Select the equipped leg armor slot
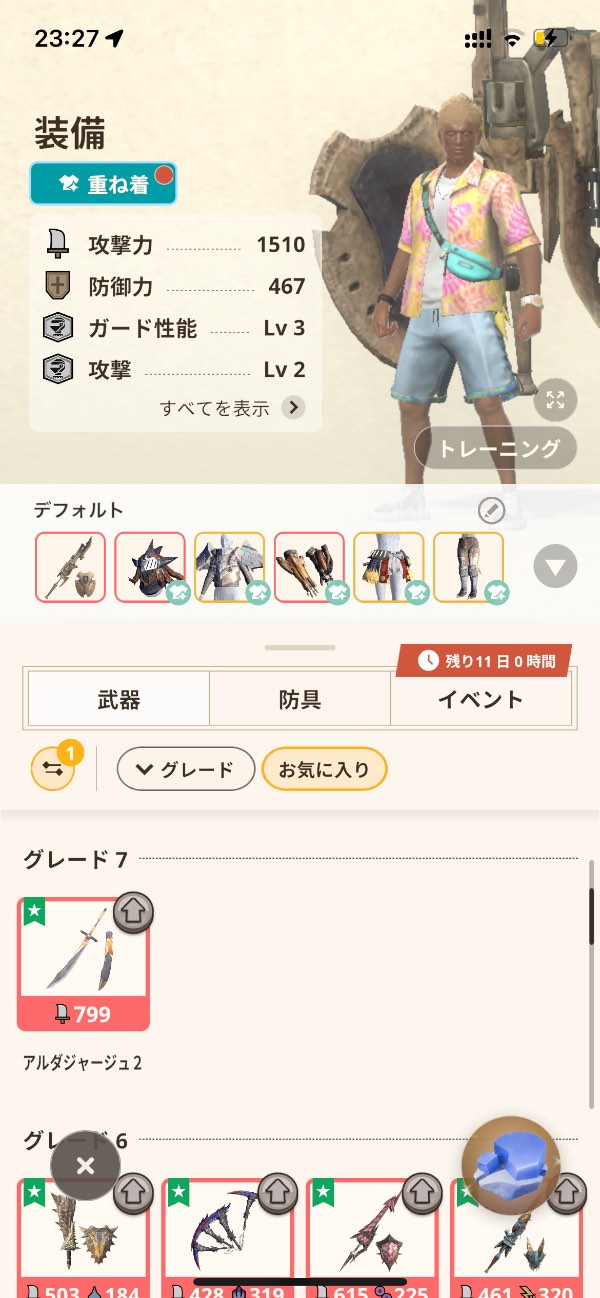Image resolution: width=600 pixels, height=1298 pixels. (468, 567)
